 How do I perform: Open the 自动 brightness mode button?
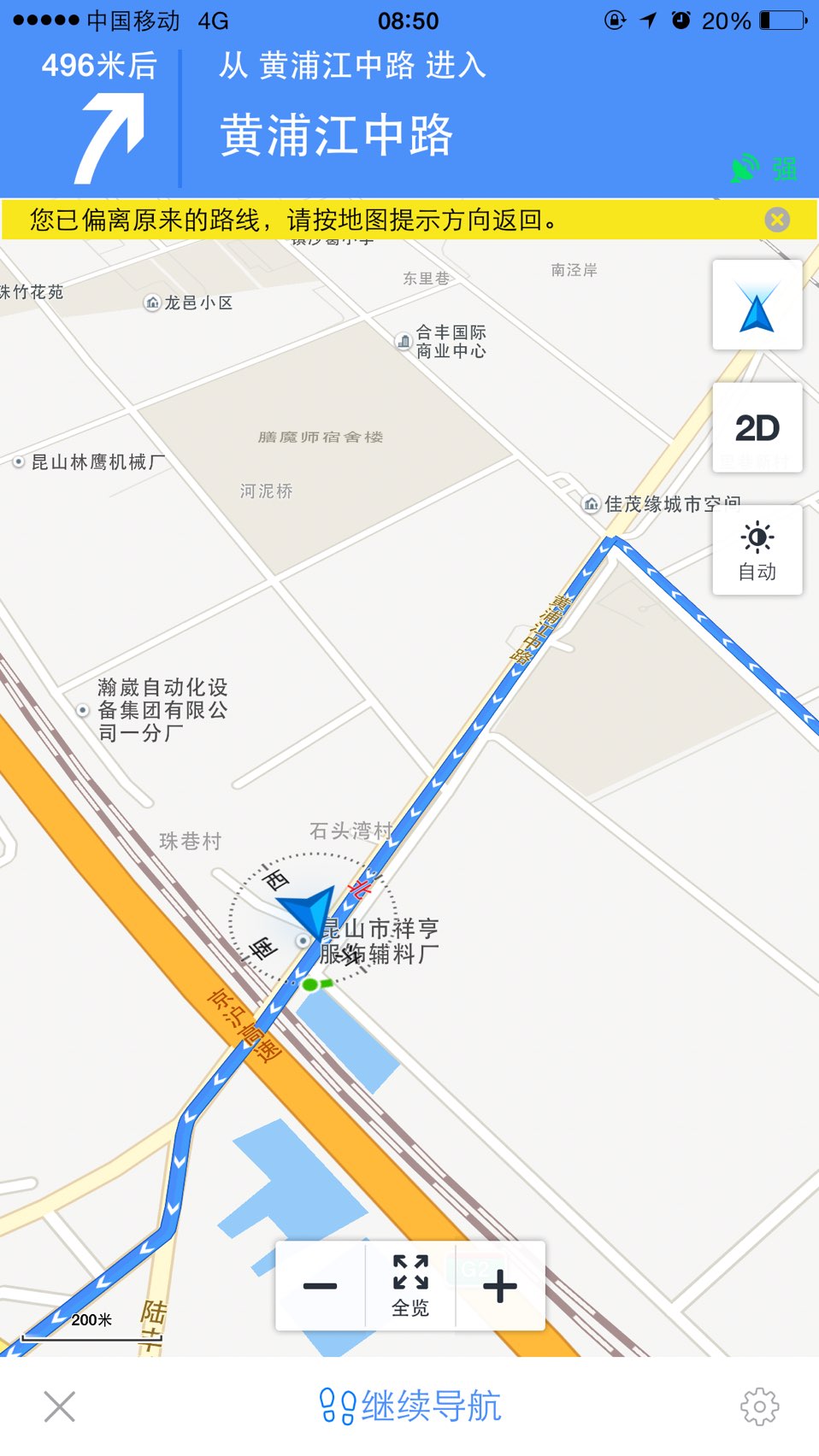click(x=757, y=549)
